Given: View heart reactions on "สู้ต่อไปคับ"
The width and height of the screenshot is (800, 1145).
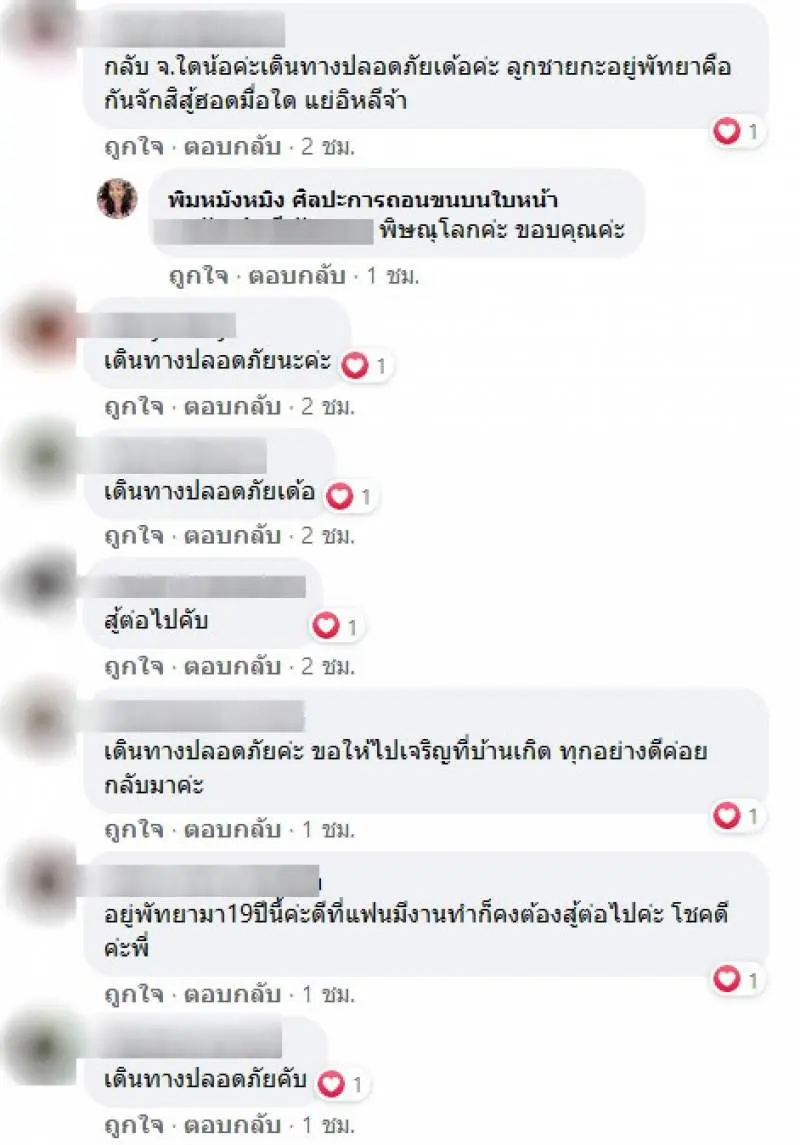Looking at the screenshot, I should tap(337, 627).
